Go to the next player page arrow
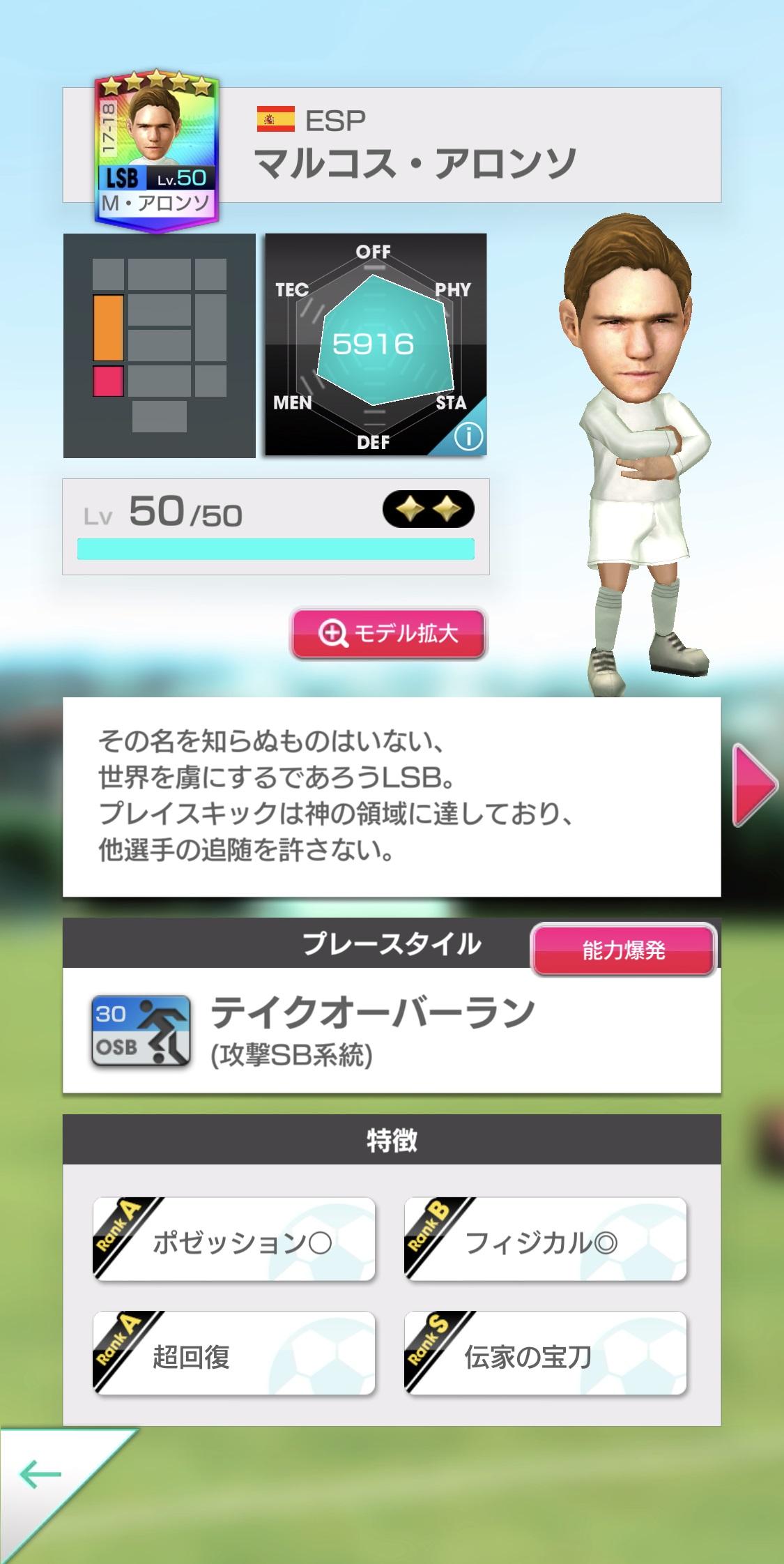The width and height of the screenshot is (784, 1564). pyautogui.click(x=755, y=785)
